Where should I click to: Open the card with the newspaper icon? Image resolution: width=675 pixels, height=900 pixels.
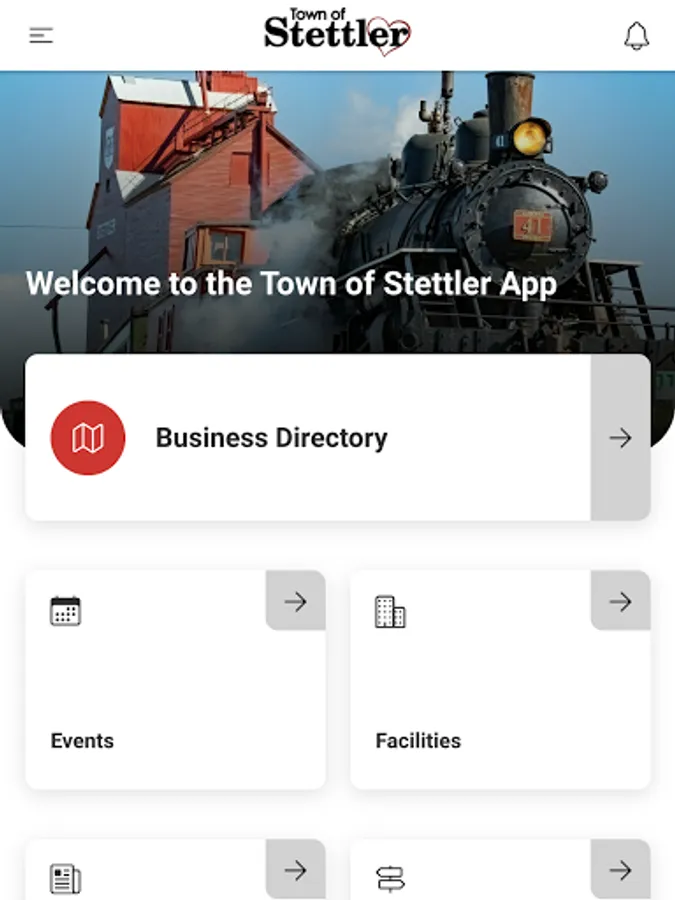coord(176,869)
